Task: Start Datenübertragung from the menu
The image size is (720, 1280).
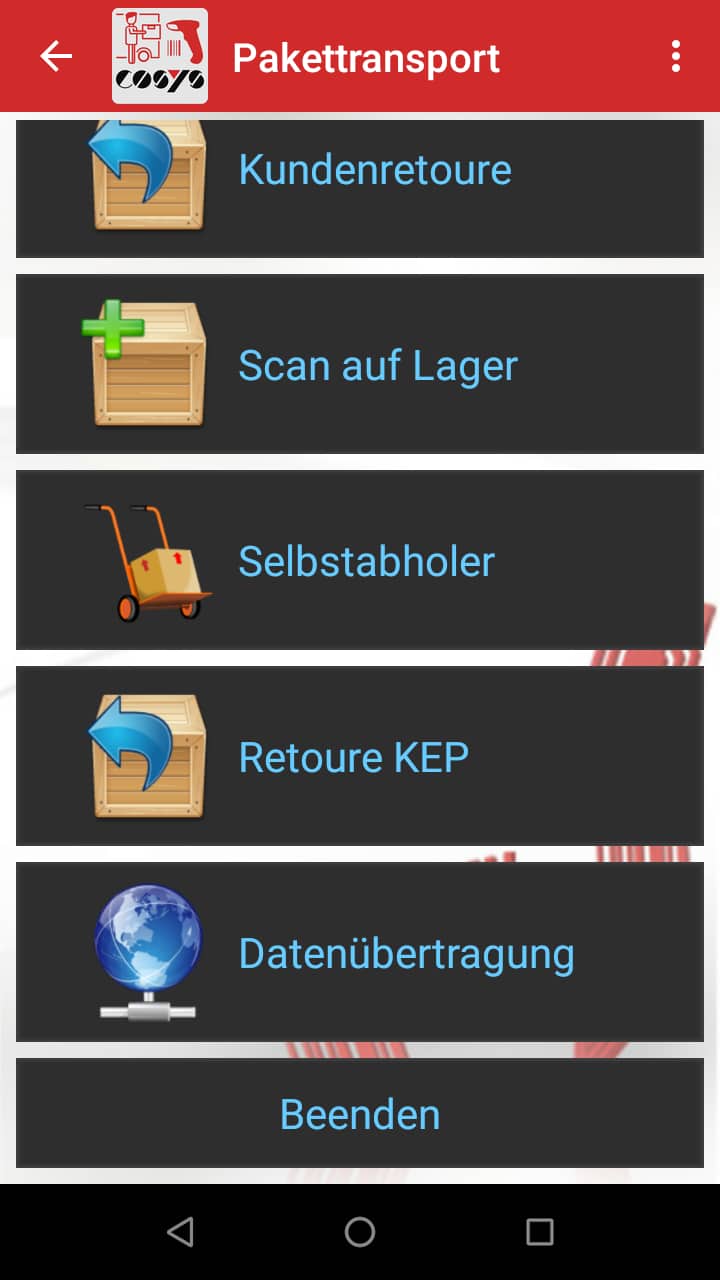Action: (x=360, y=951)
